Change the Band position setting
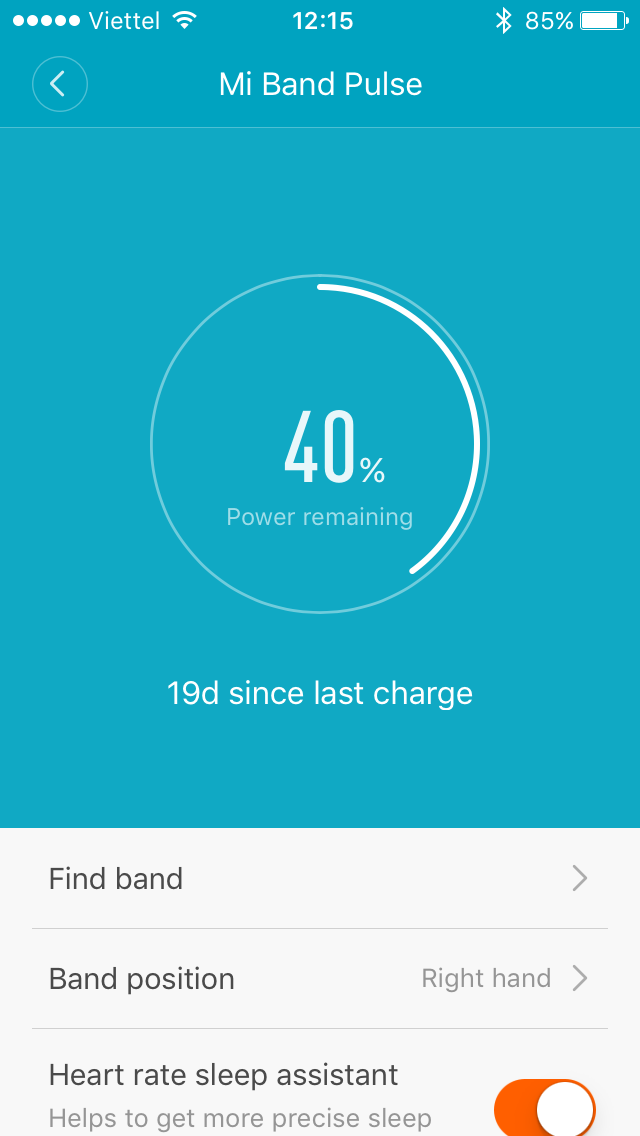 click(x=320, y=979)
